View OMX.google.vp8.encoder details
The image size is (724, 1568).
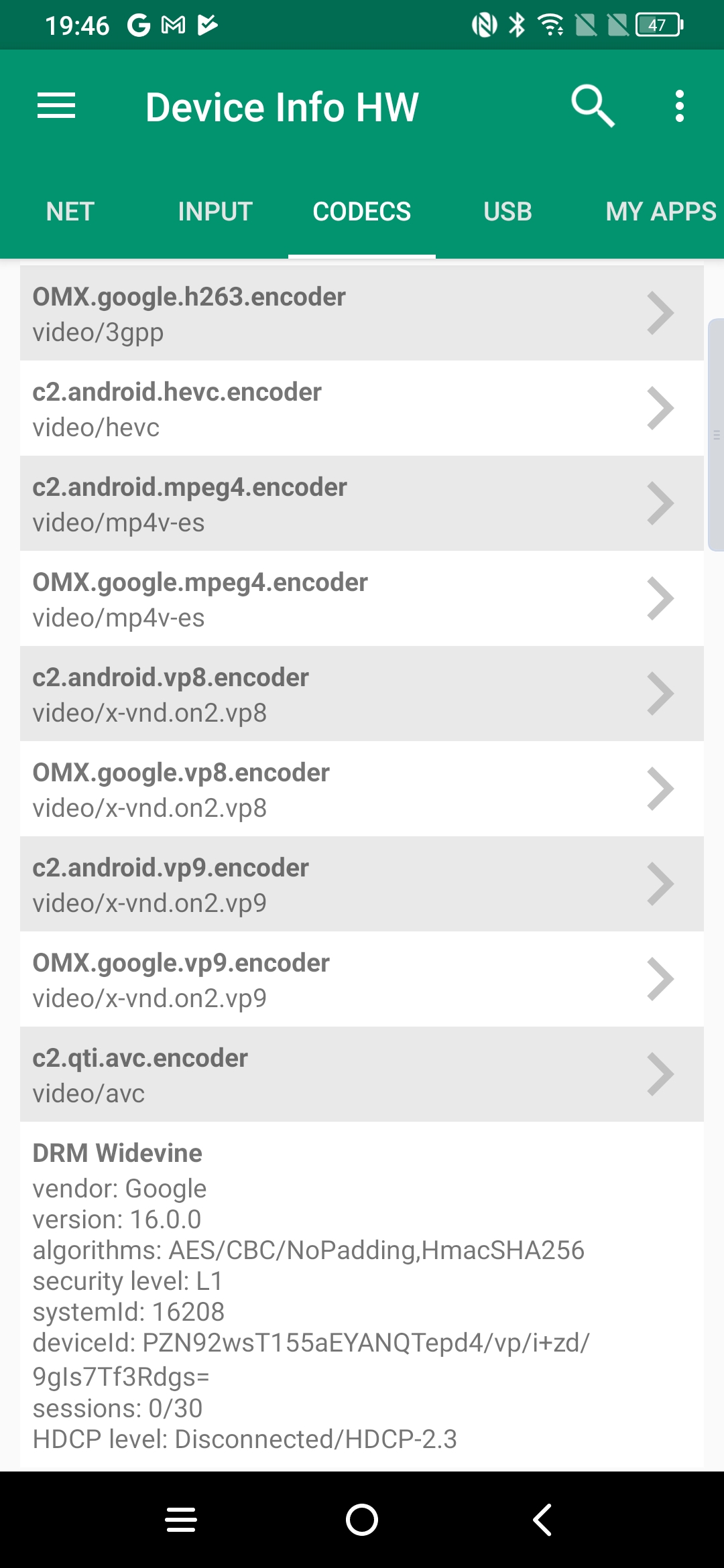pos(362,789)
